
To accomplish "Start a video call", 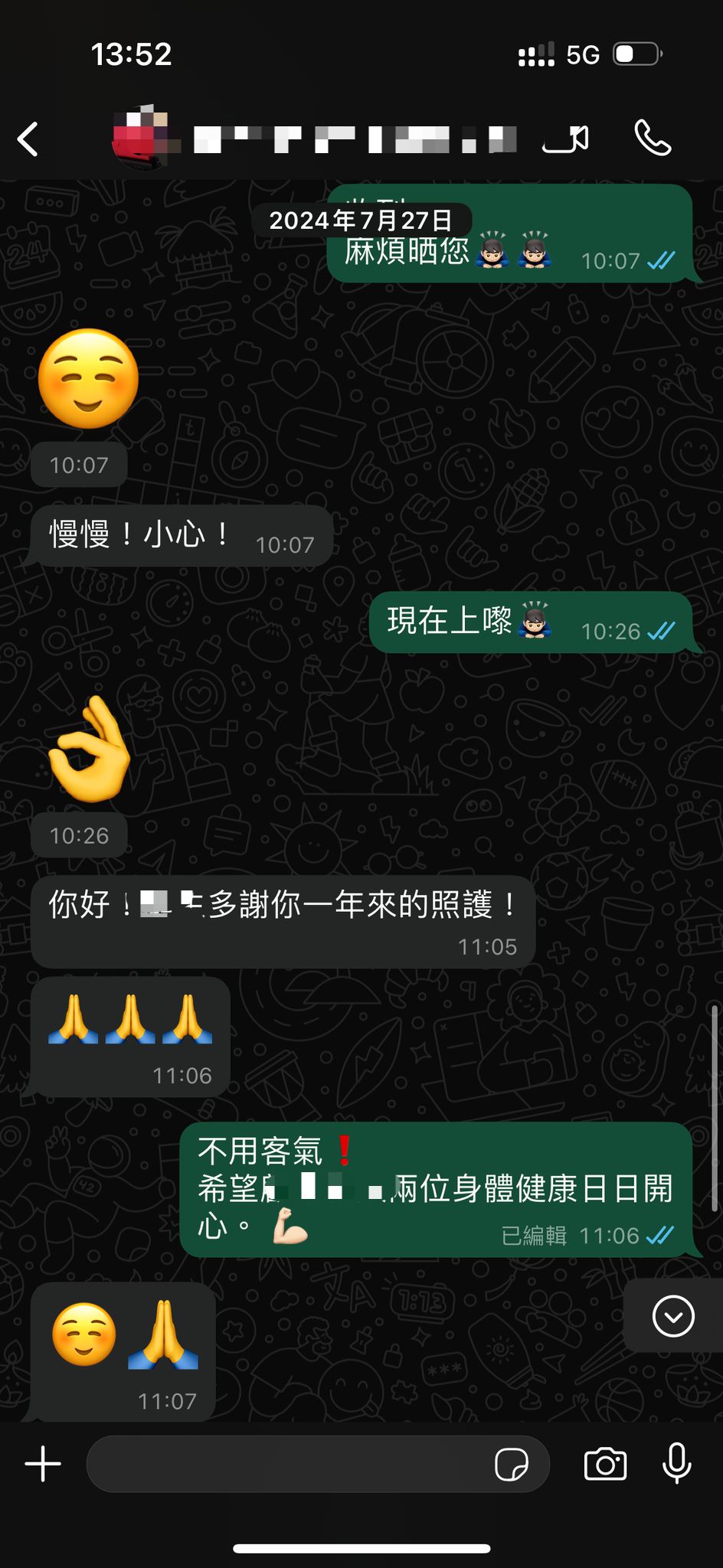I will [x=566, y=139].
